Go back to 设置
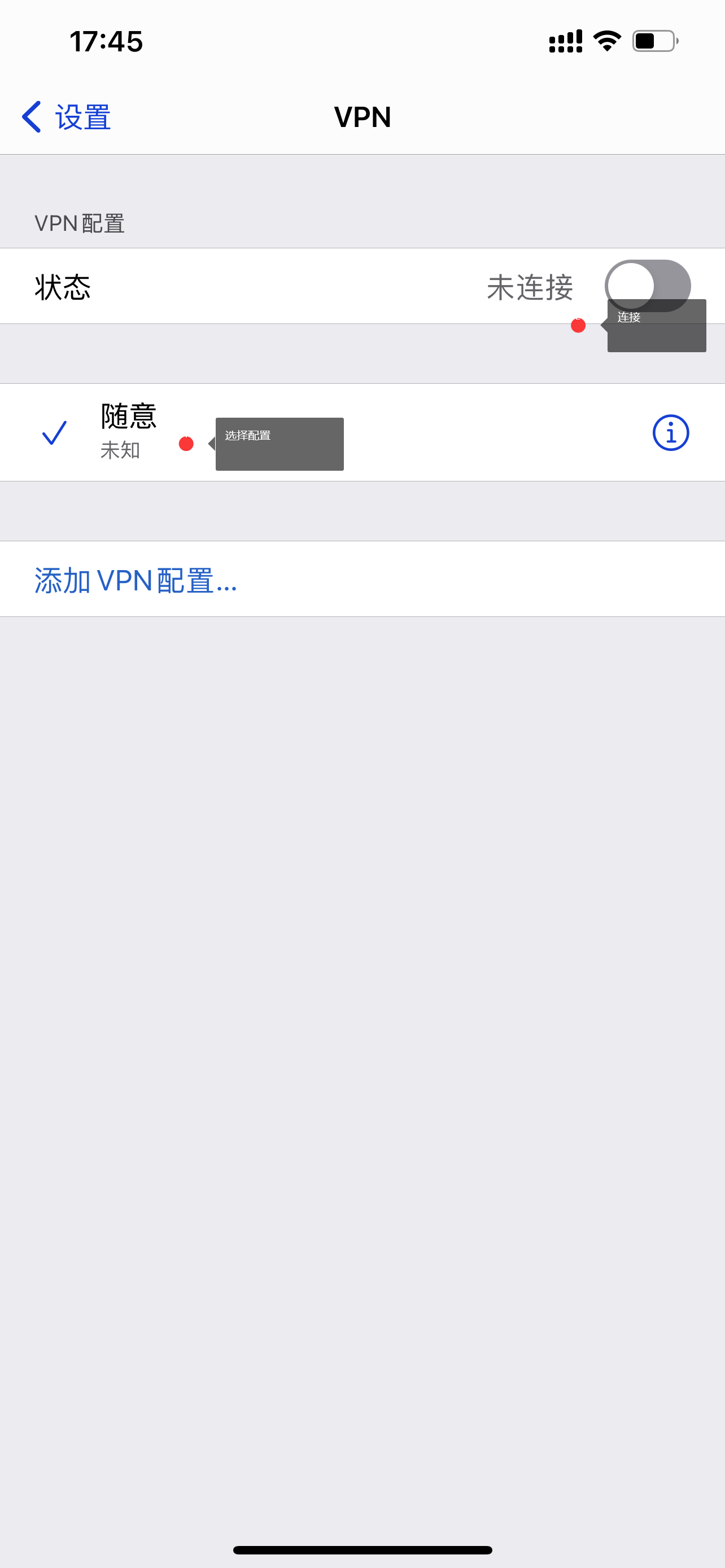This screenshot has height=1568, width=725. coord(65,117)
